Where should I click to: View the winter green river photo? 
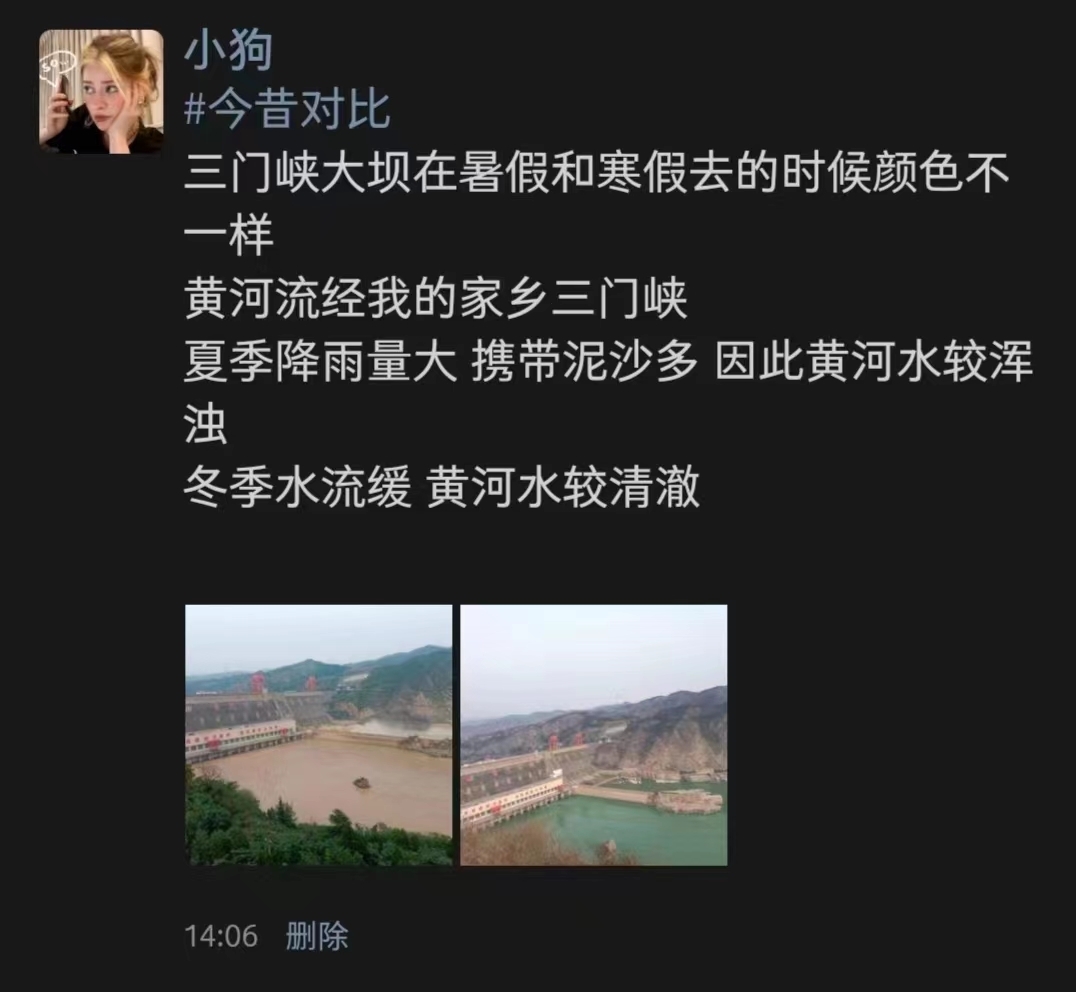[593, 735]
